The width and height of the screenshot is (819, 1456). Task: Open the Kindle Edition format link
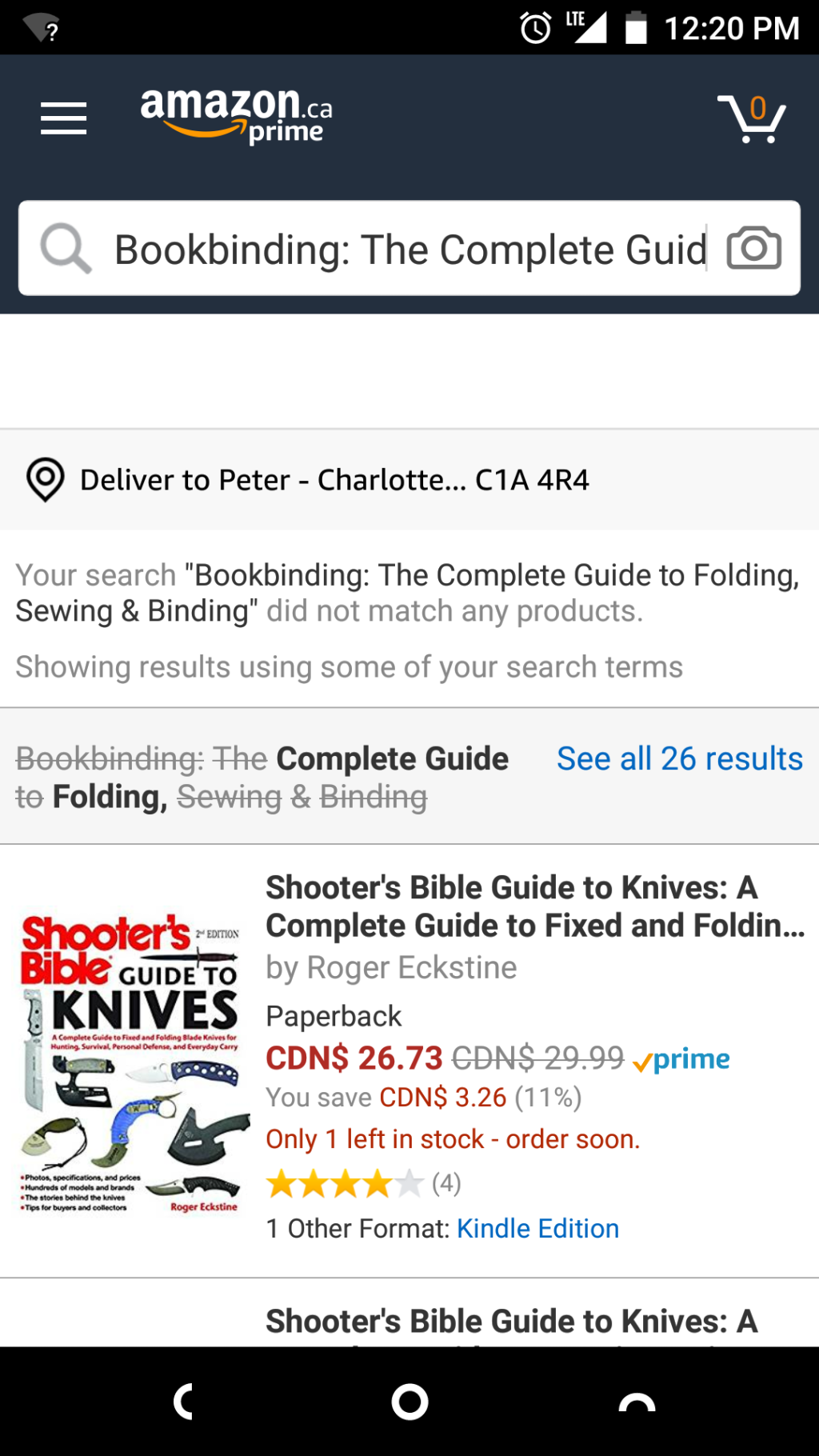537,1228
